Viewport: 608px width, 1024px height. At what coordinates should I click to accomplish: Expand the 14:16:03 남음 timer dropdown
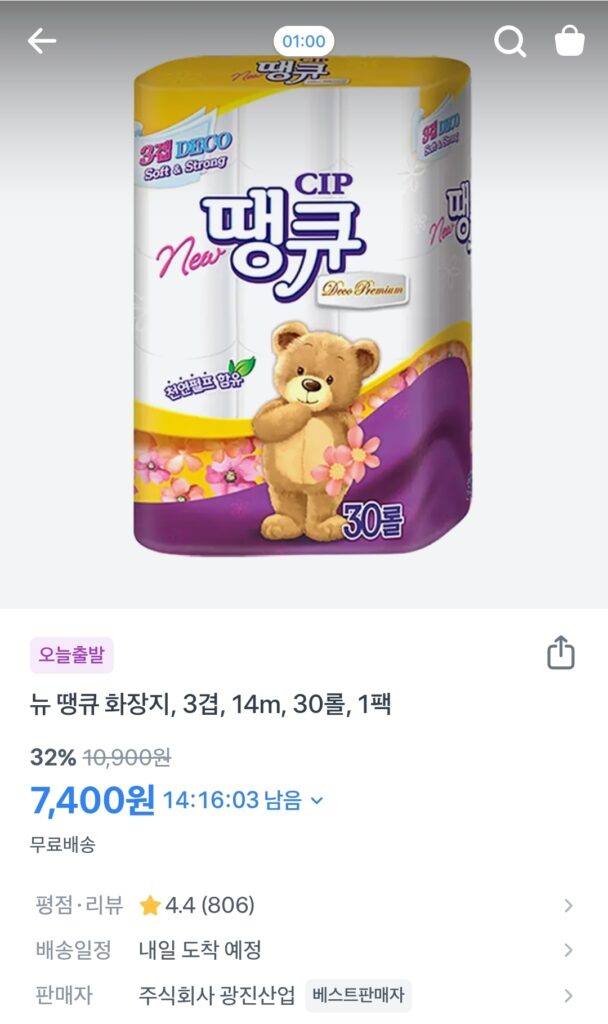pyautogui.click(x=317, y=800)
